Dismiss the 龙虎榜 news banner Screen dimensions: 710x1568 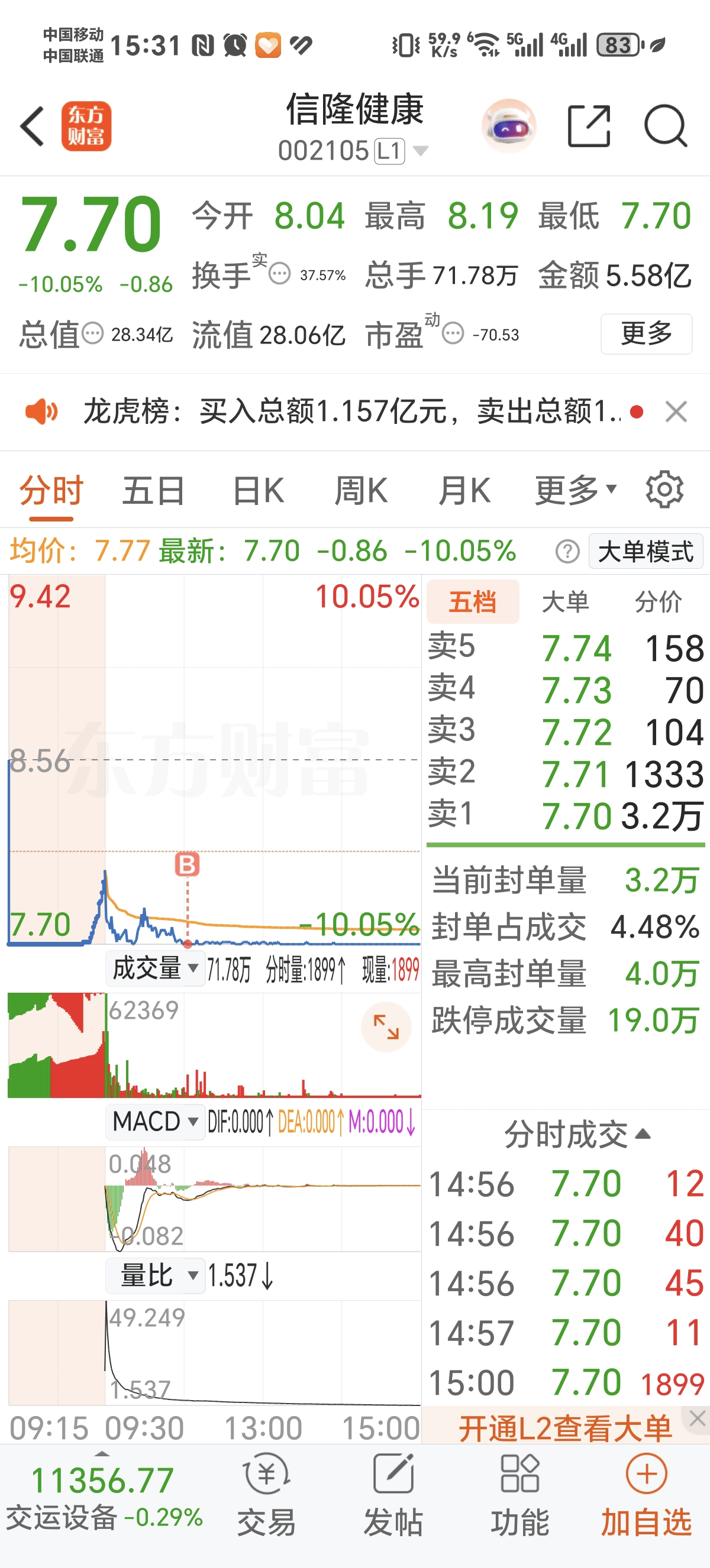(676, 412)
